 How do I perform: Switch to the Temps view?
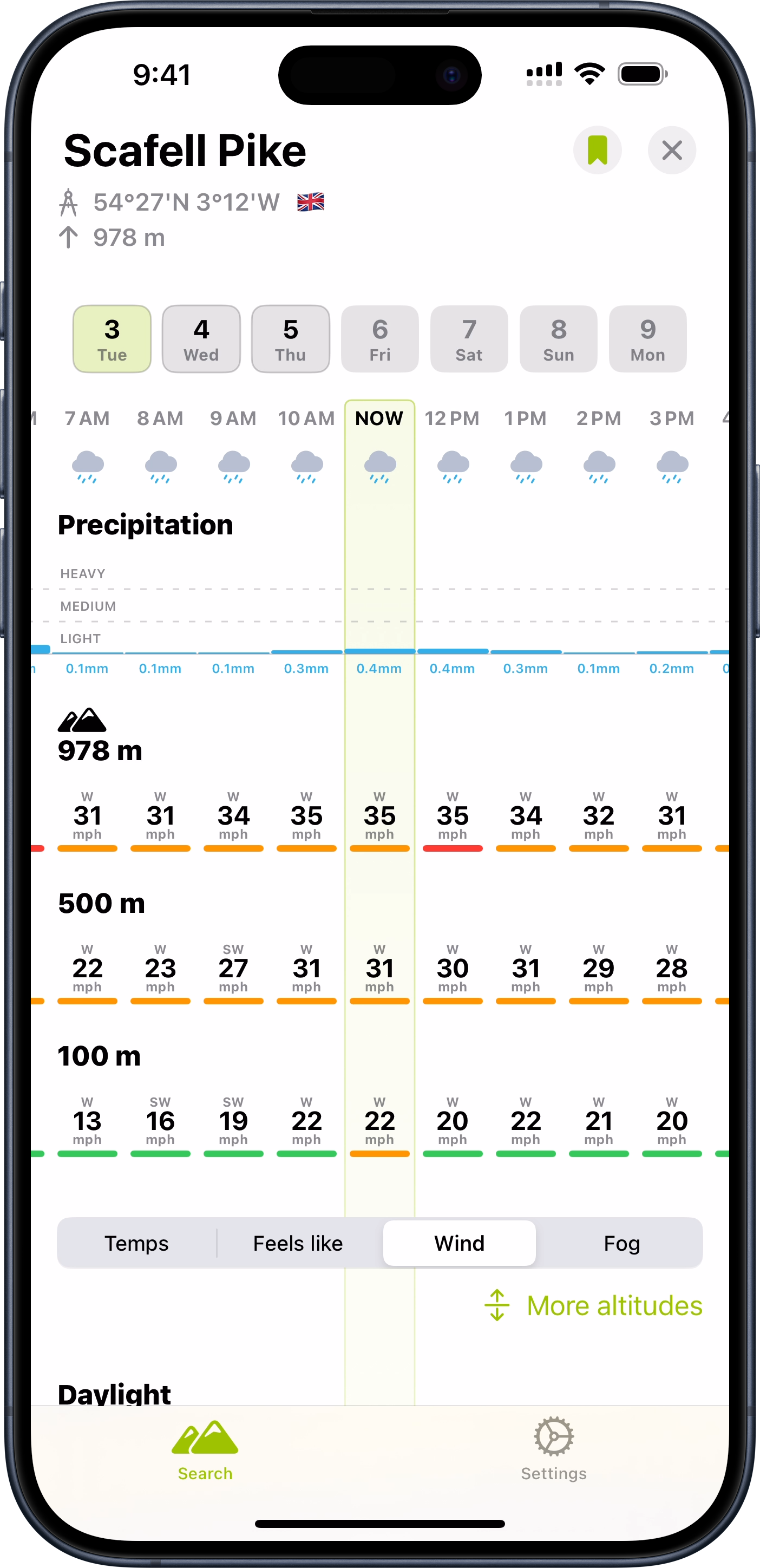137,1243
